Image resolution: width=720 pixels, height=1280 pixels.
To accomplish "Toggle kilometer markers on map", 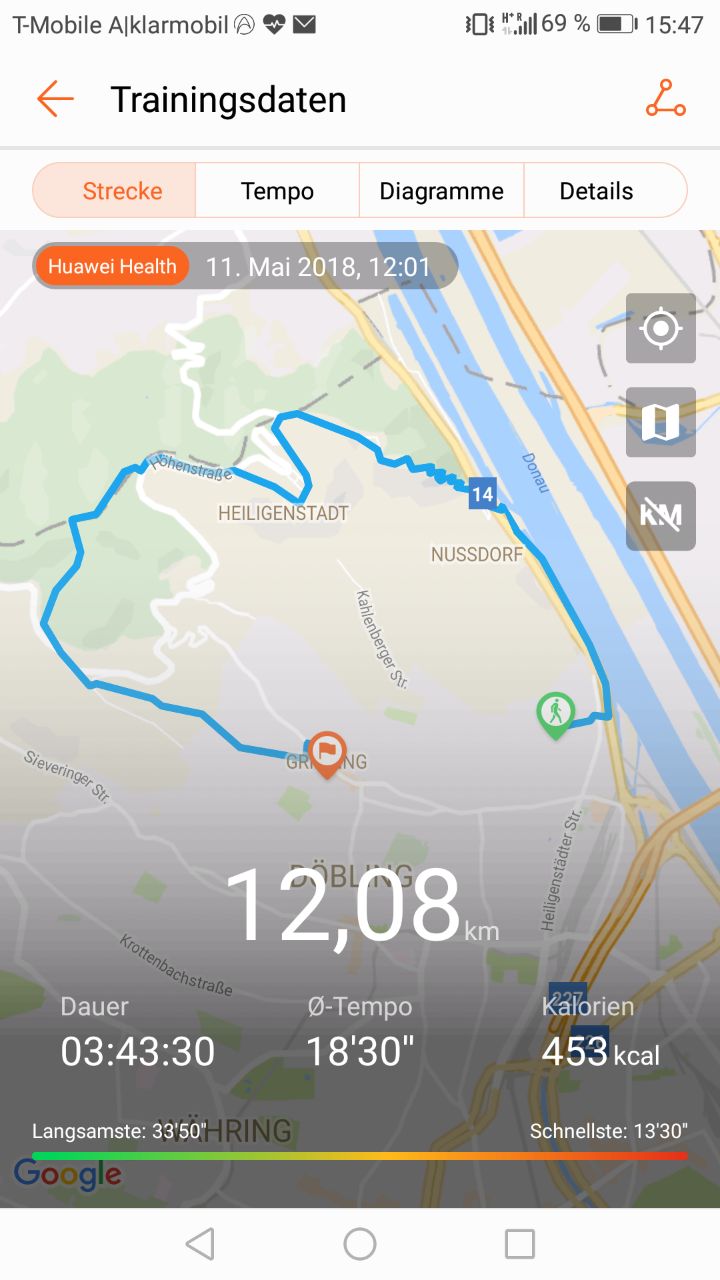I will (660, 516).
